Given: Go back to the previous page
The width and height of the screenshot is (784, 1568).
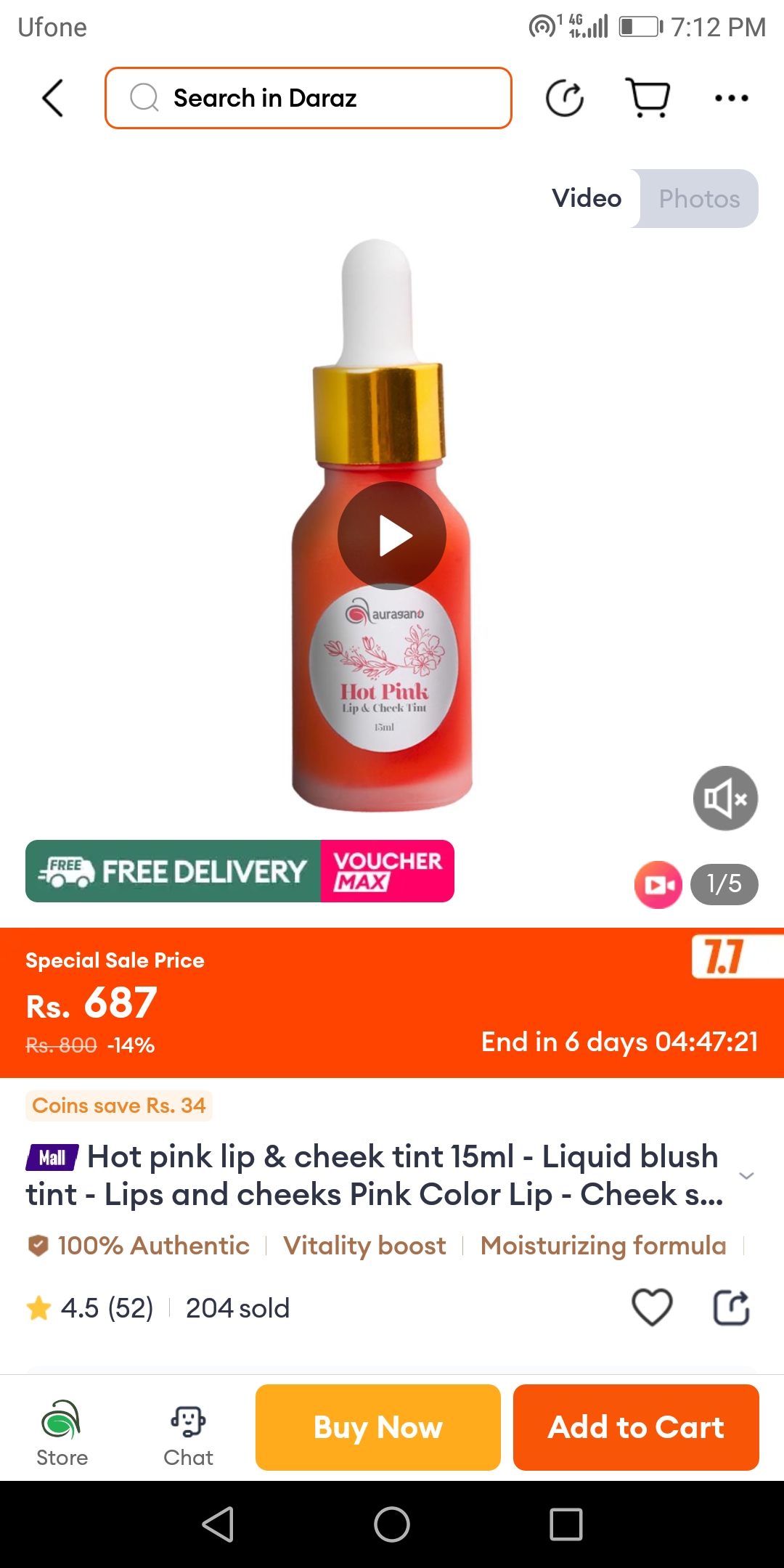Looking at the screenshot, I should tap(53, 98).
